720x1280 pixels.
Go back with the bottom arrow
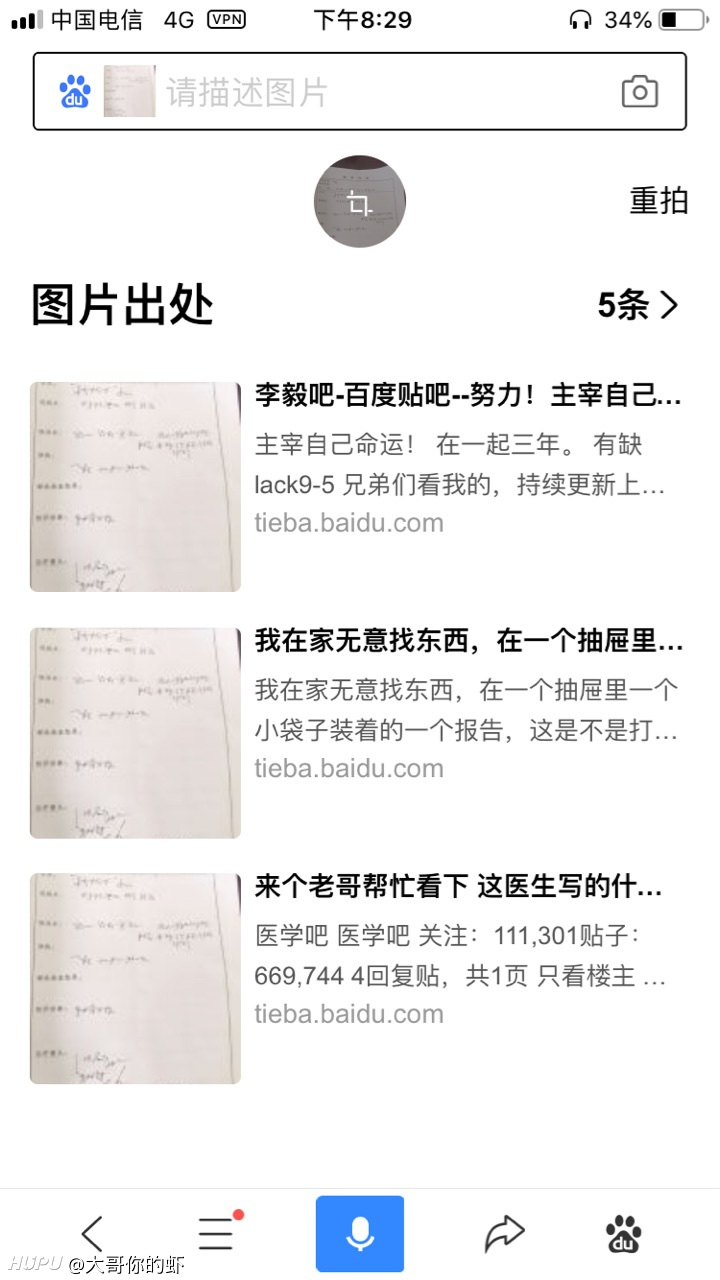pyautogui.click(x=92, y=1234)
